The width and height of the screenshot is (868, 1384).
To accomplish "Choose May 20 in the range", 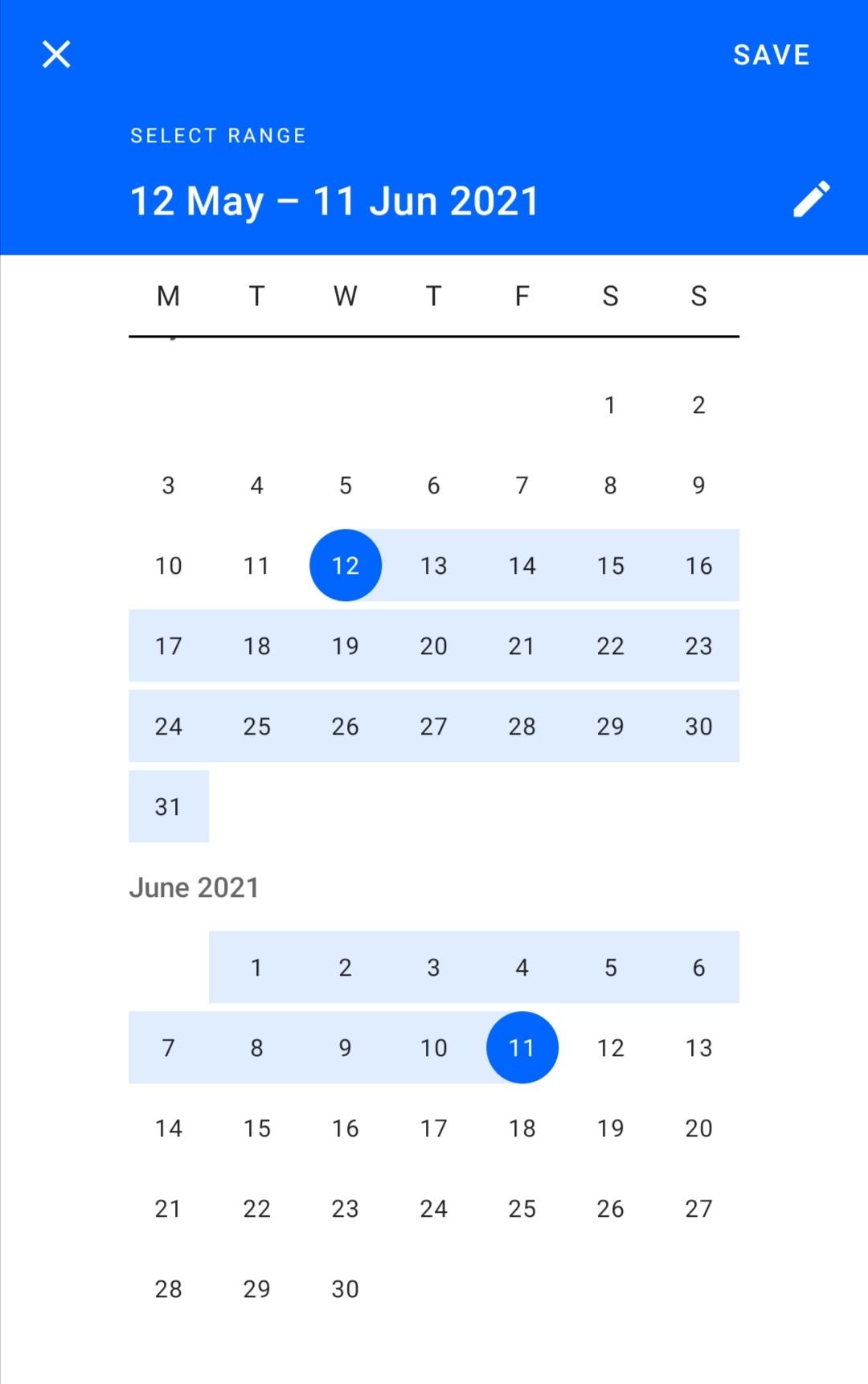I will pos(434,645).
